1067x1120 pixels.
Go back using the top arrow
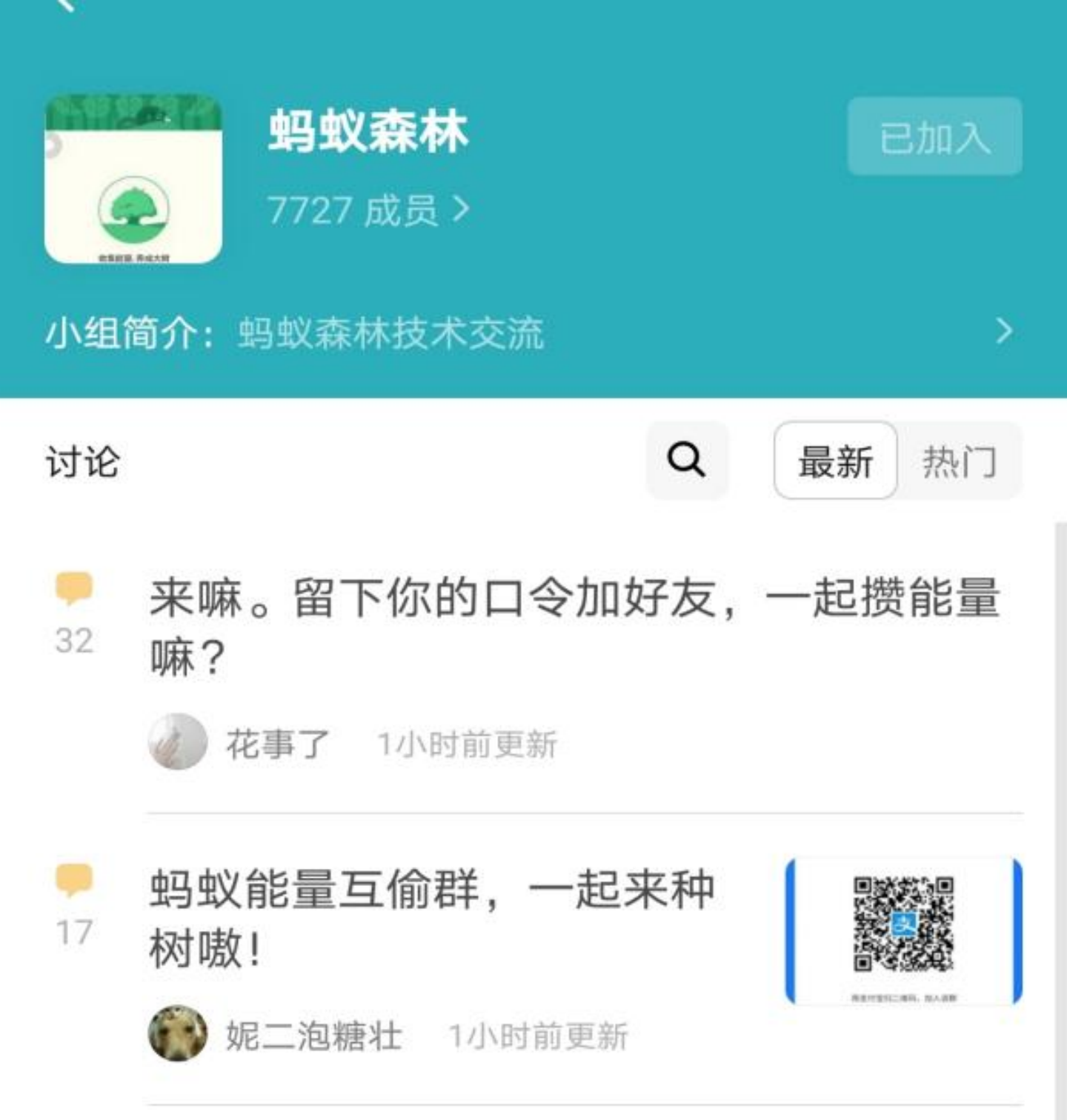tap(65, 4)
